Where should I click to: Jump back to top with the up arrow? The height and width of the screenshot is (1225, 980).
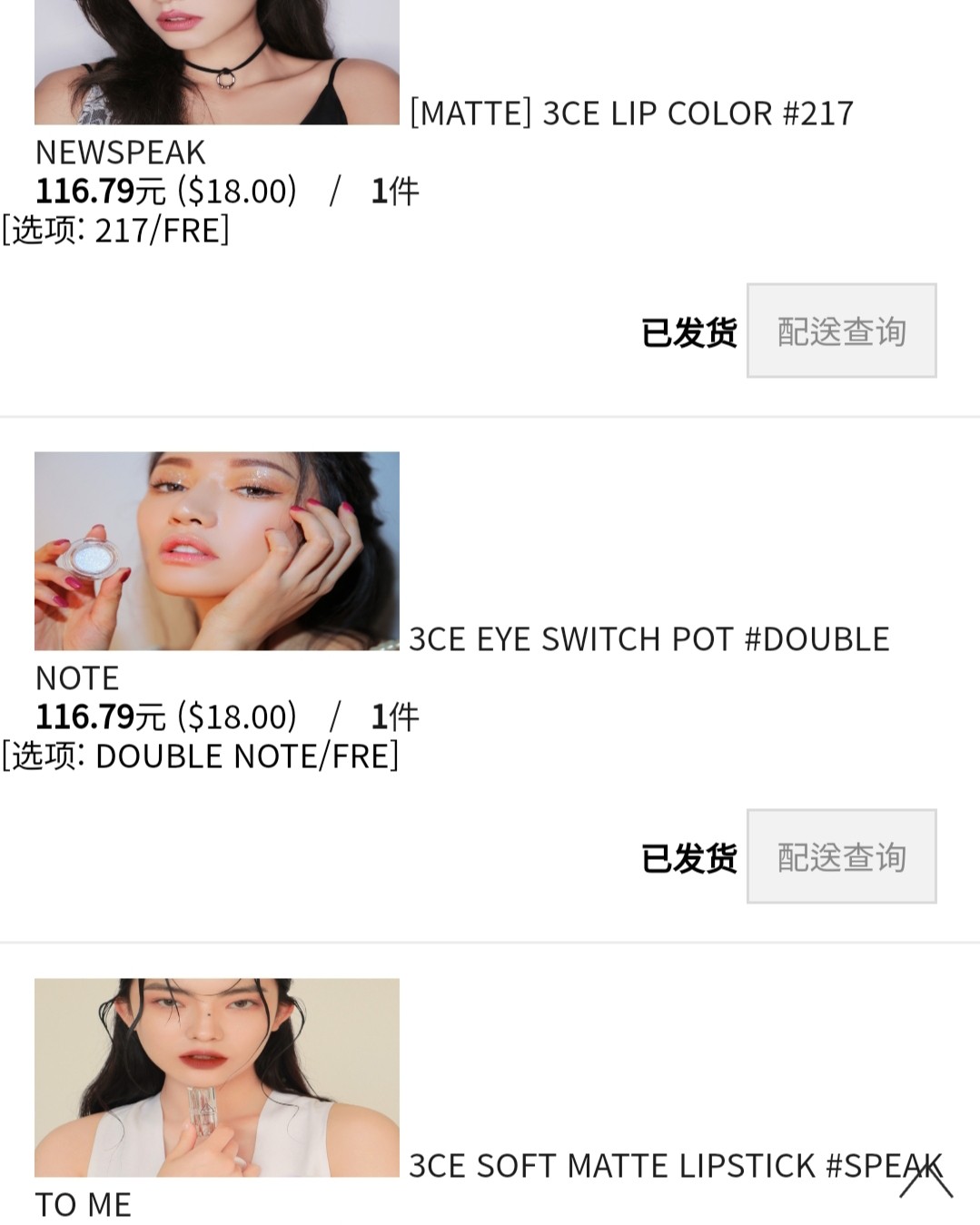(926, 1178)
